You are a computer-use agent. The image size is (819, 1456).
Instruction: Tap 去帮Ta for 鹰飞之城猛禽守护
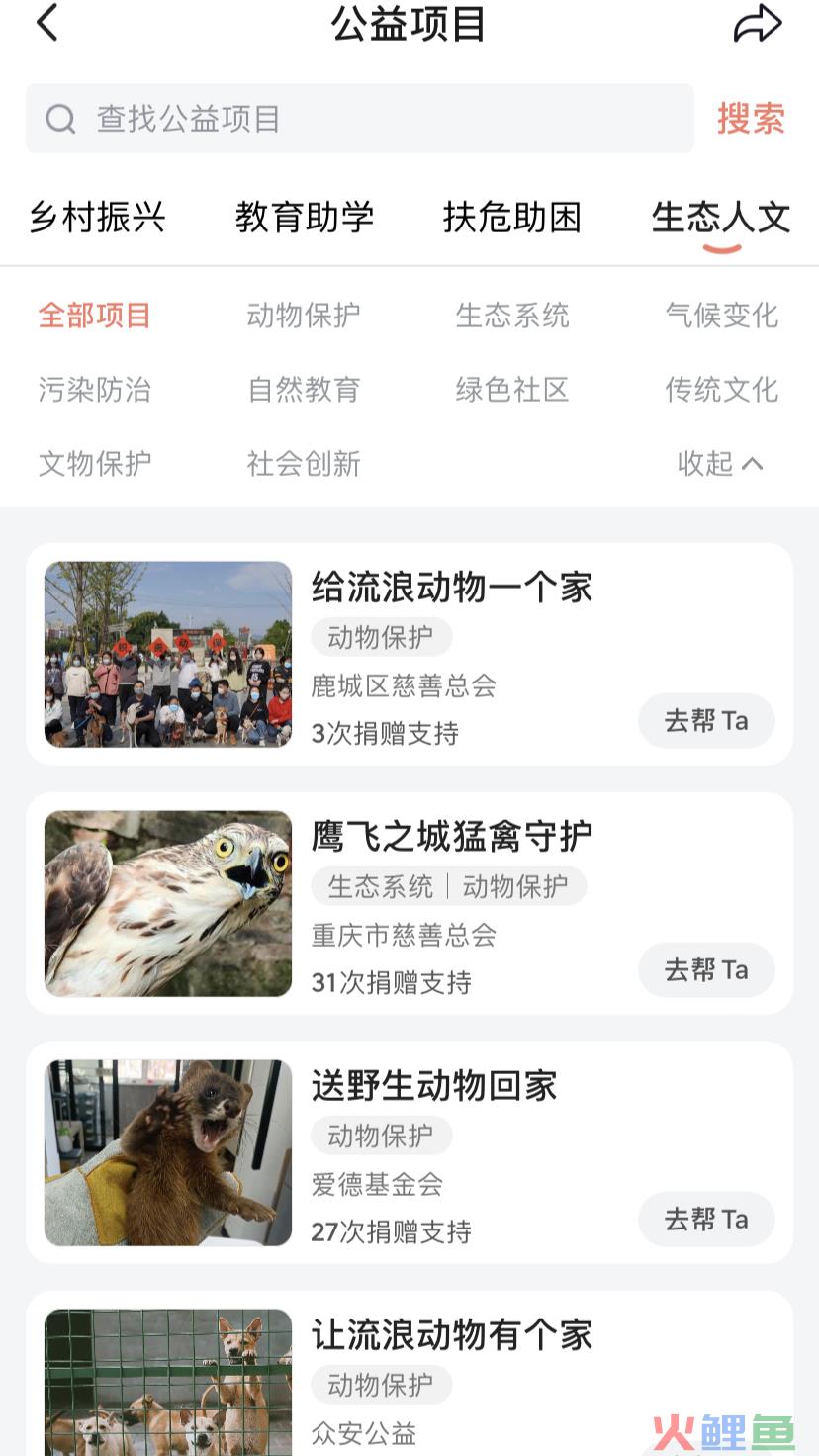click(706, 970)
